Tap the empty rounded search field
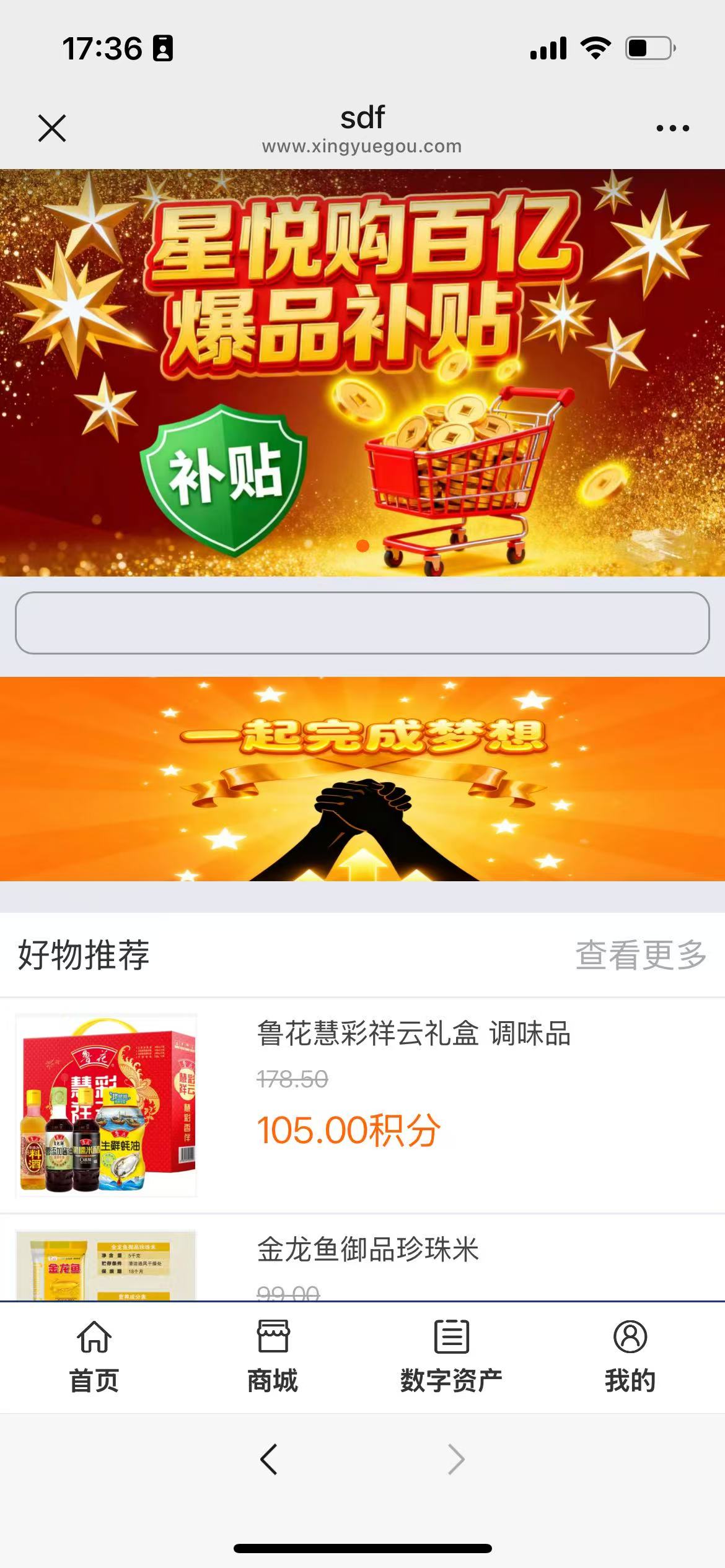This screenshot has width=725, height=1568. pos(362,622)
